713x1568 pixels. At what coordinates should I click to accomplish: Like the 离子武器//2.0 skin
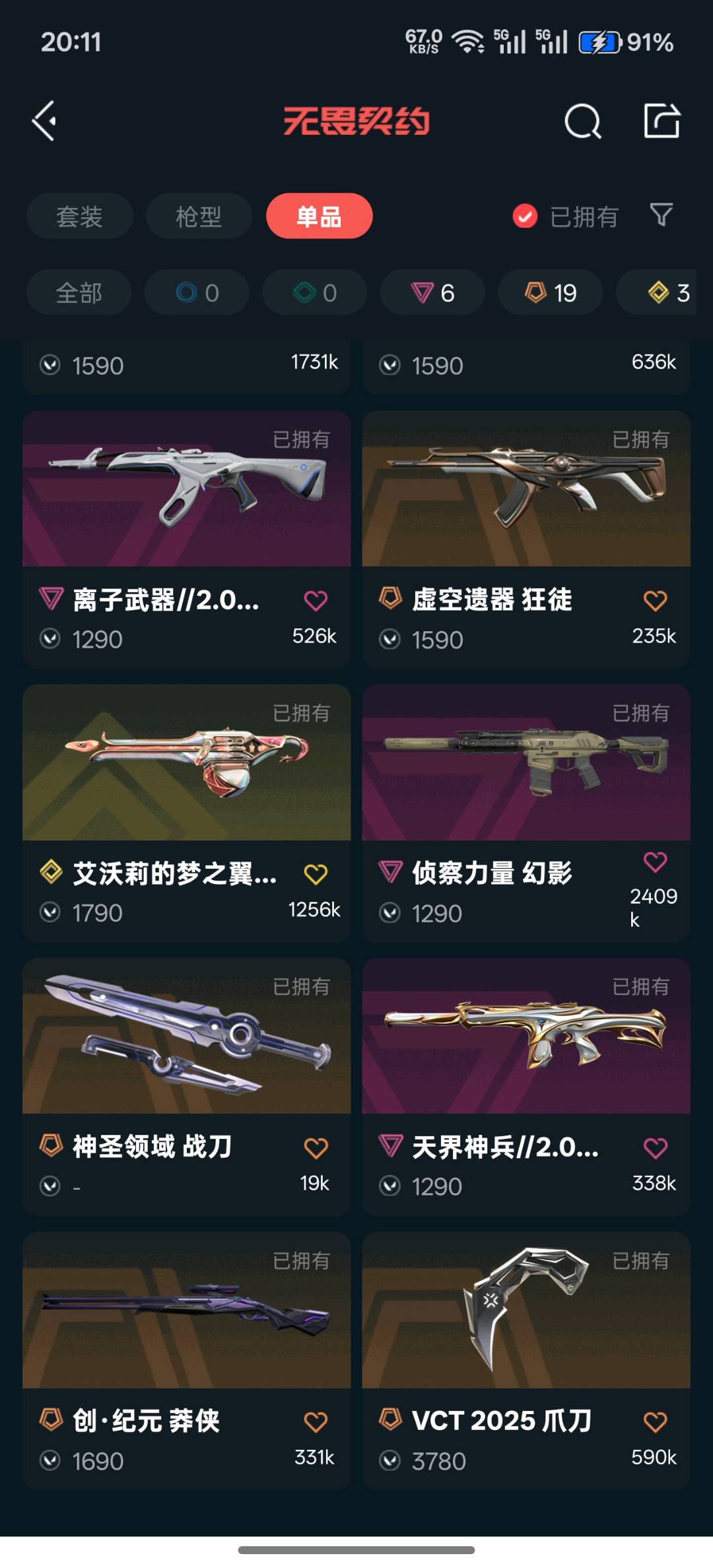tap(316, 600)
